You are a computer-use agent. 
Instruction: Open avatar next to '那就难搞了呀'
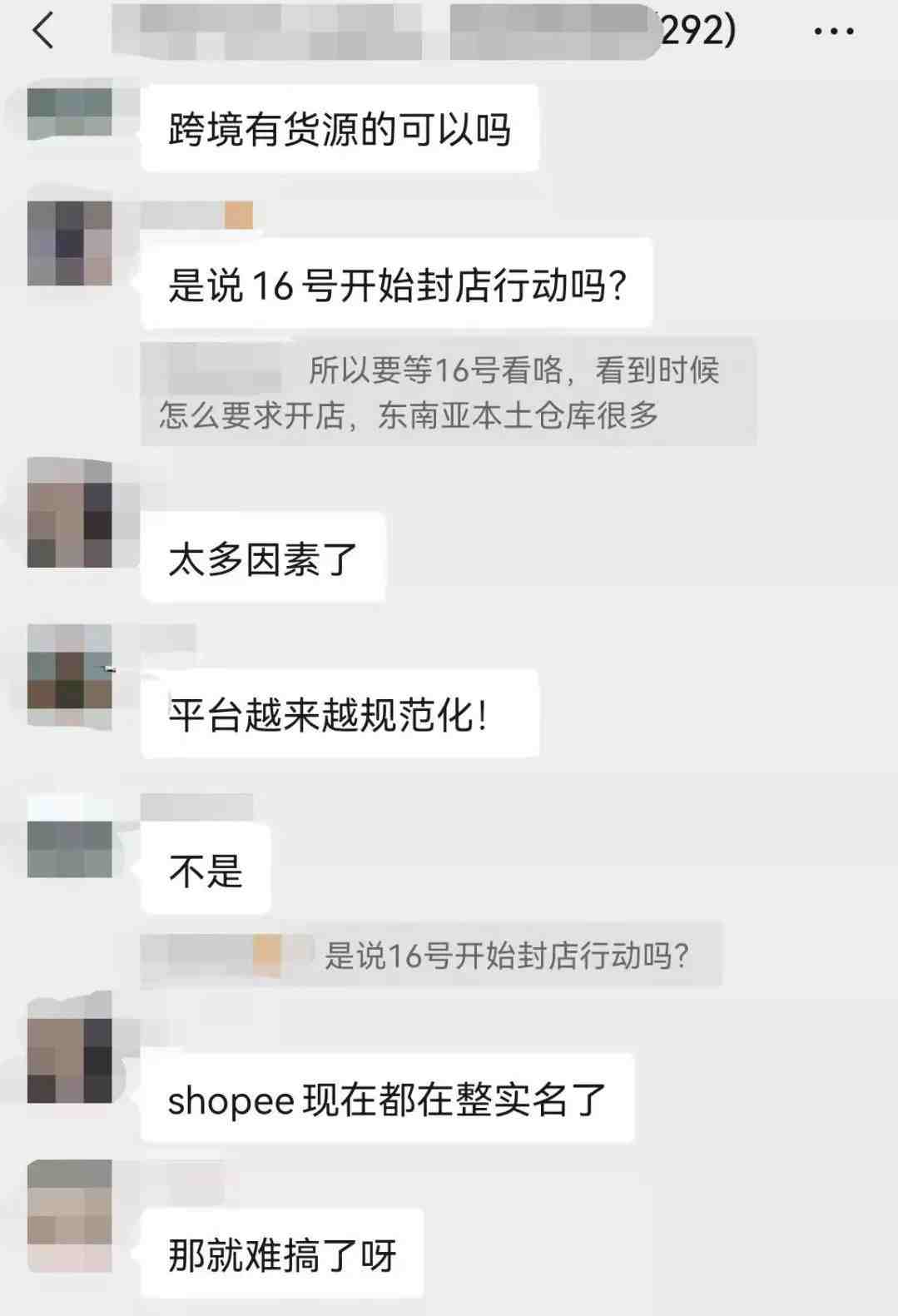pyautogui.click(x=70, y=1215)
